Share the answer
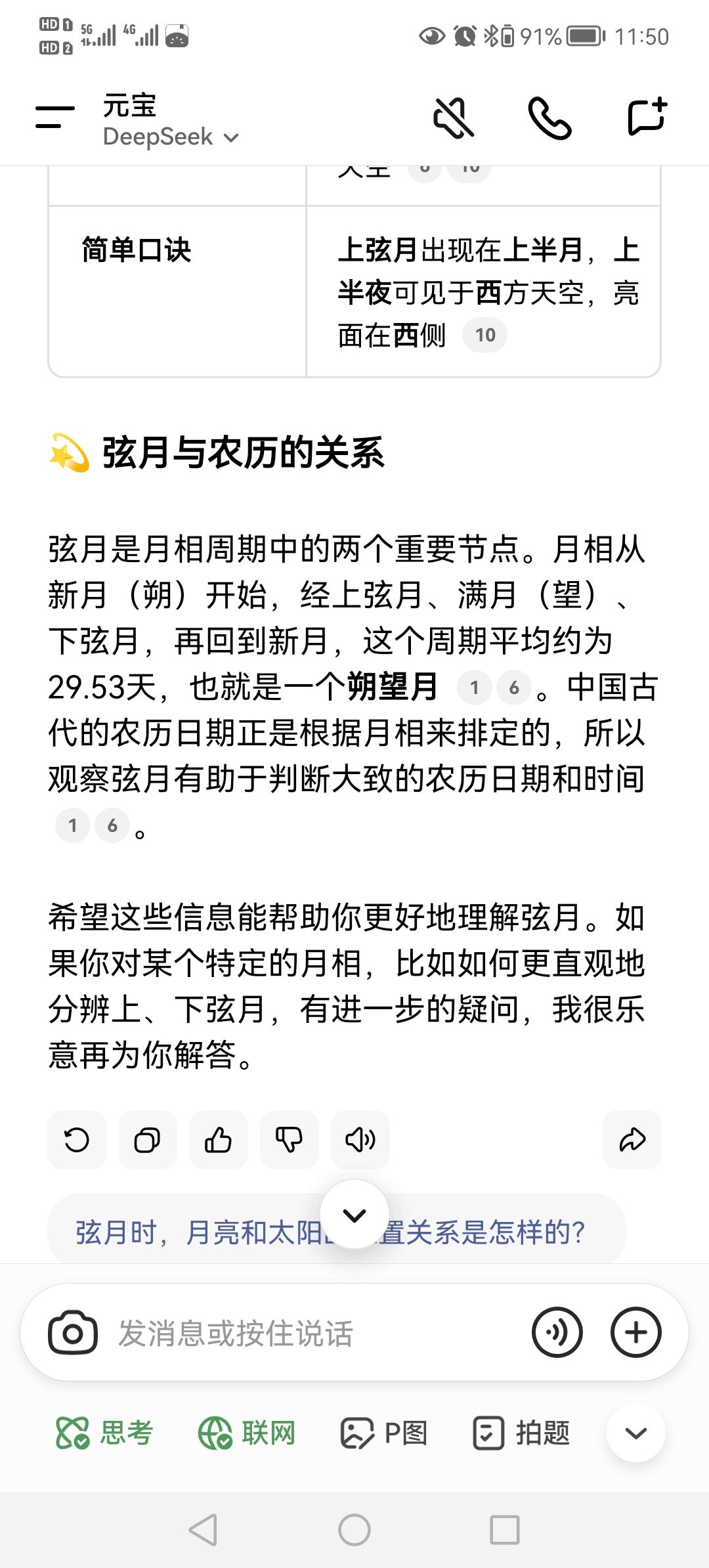This screenshot has width=709, height=1568. 632,1140
